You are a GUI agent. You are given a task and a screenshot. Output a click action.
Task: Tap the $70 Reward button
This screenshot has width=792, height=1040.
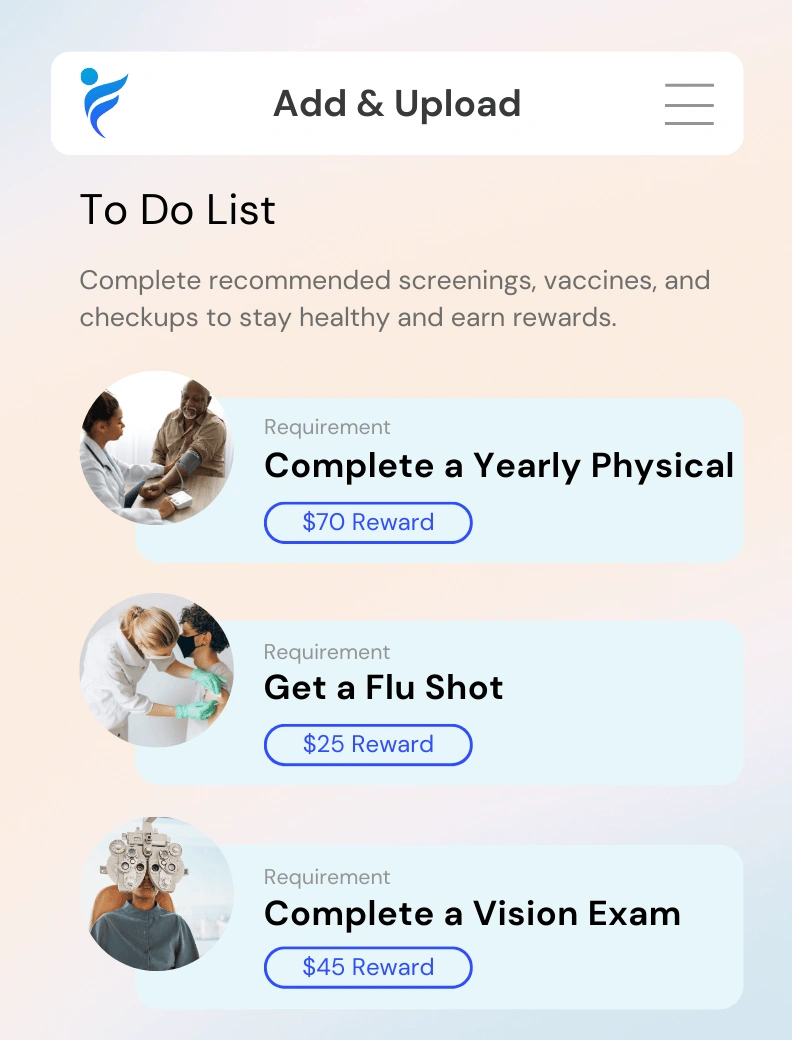click(368, 523)
